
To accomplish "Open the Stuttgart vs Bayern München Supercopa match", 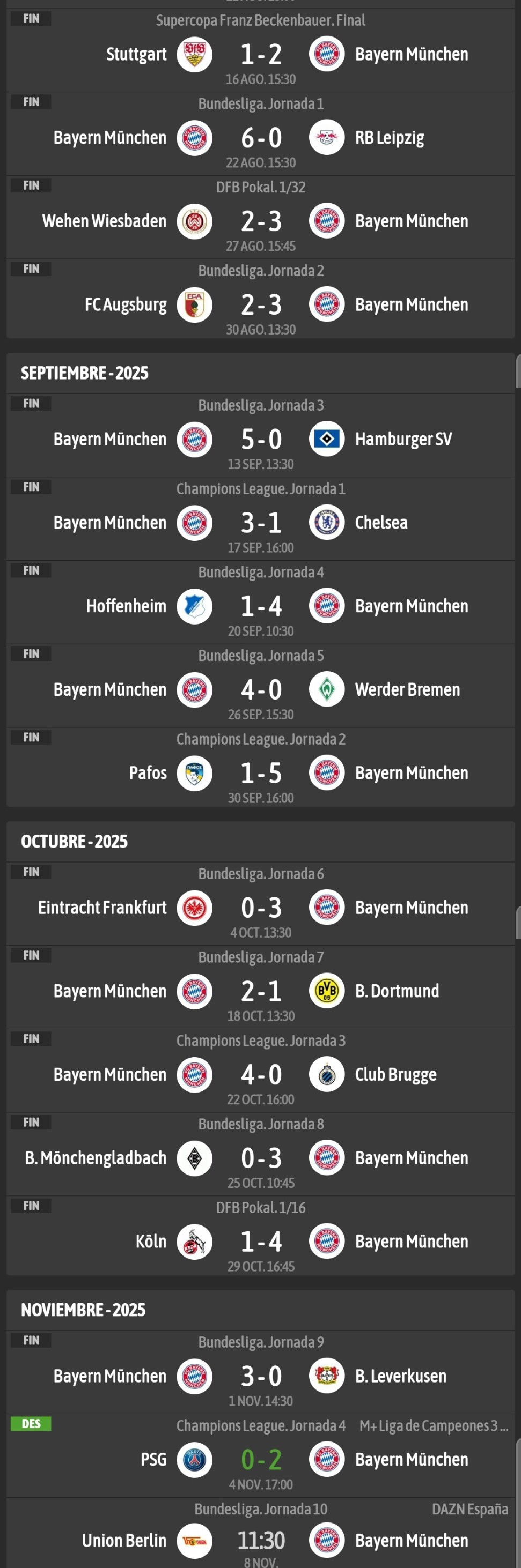I will (261, 54).
